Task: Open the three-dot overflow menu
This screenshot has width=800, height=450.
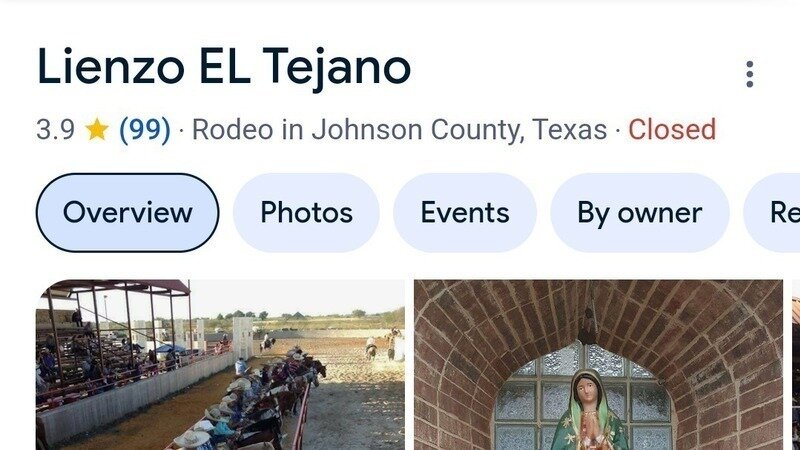Action: 749,74
